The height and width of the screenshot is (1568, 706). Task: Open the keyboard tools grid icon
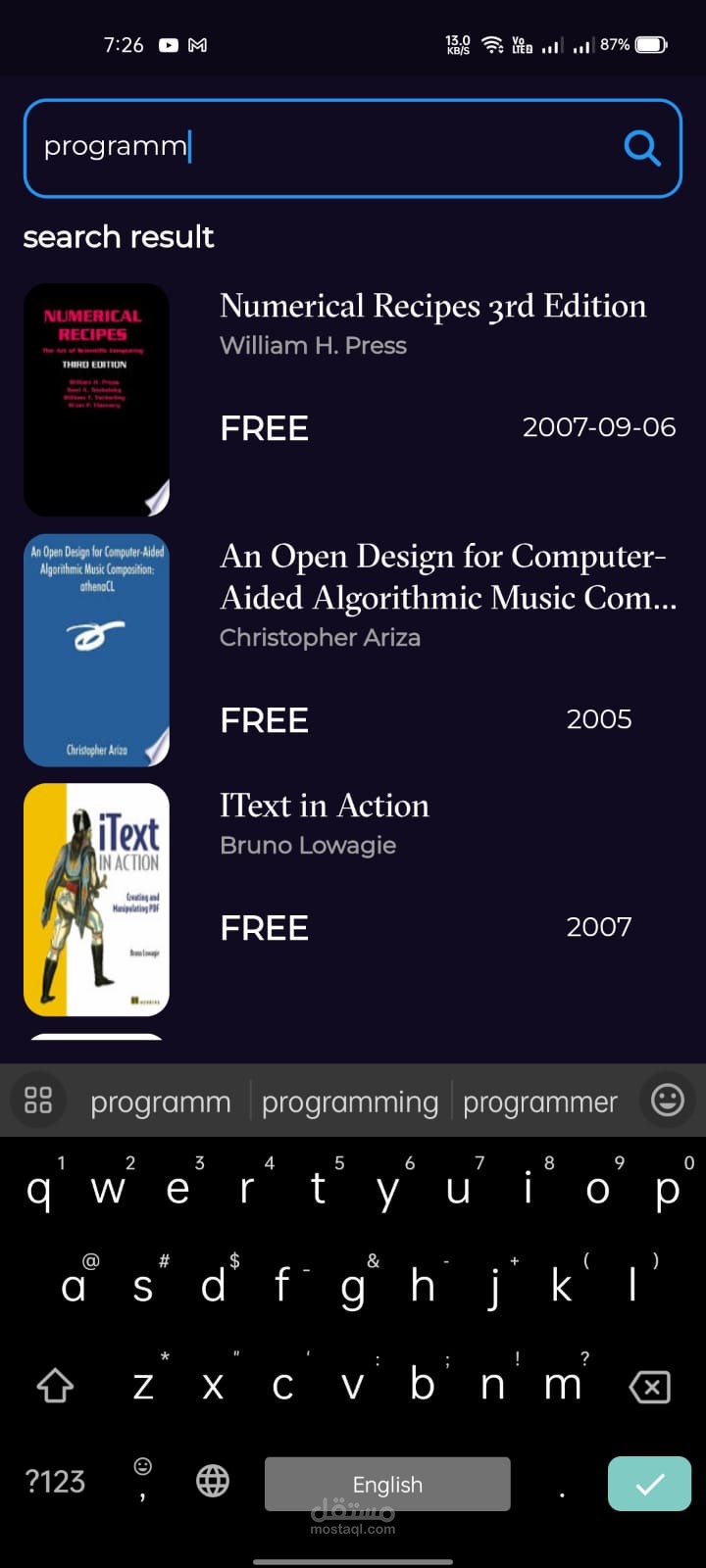(38, 1100)
